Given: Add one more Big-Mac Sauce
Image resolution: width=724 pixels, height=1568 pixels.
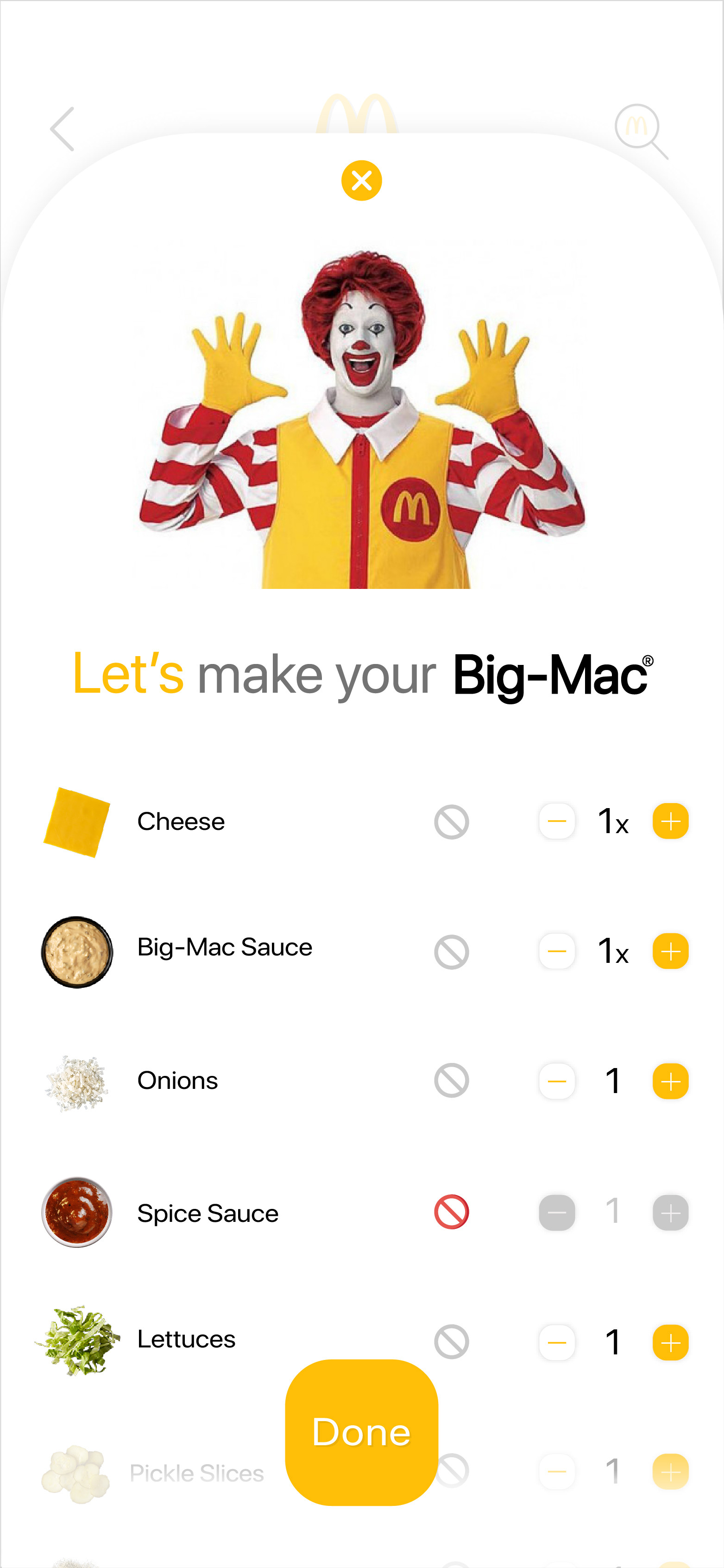Looking at the screenshot, I should [670, 951].
